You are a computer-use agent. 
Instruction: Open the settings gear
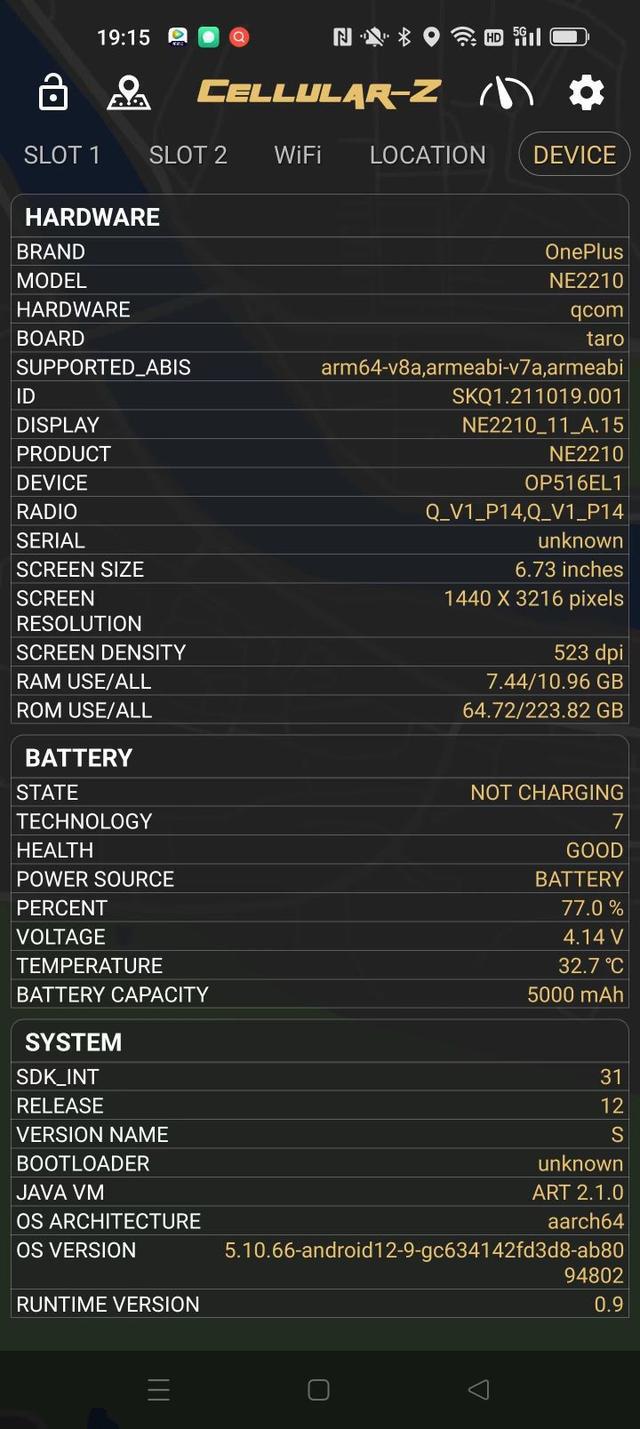click(586, 93)
